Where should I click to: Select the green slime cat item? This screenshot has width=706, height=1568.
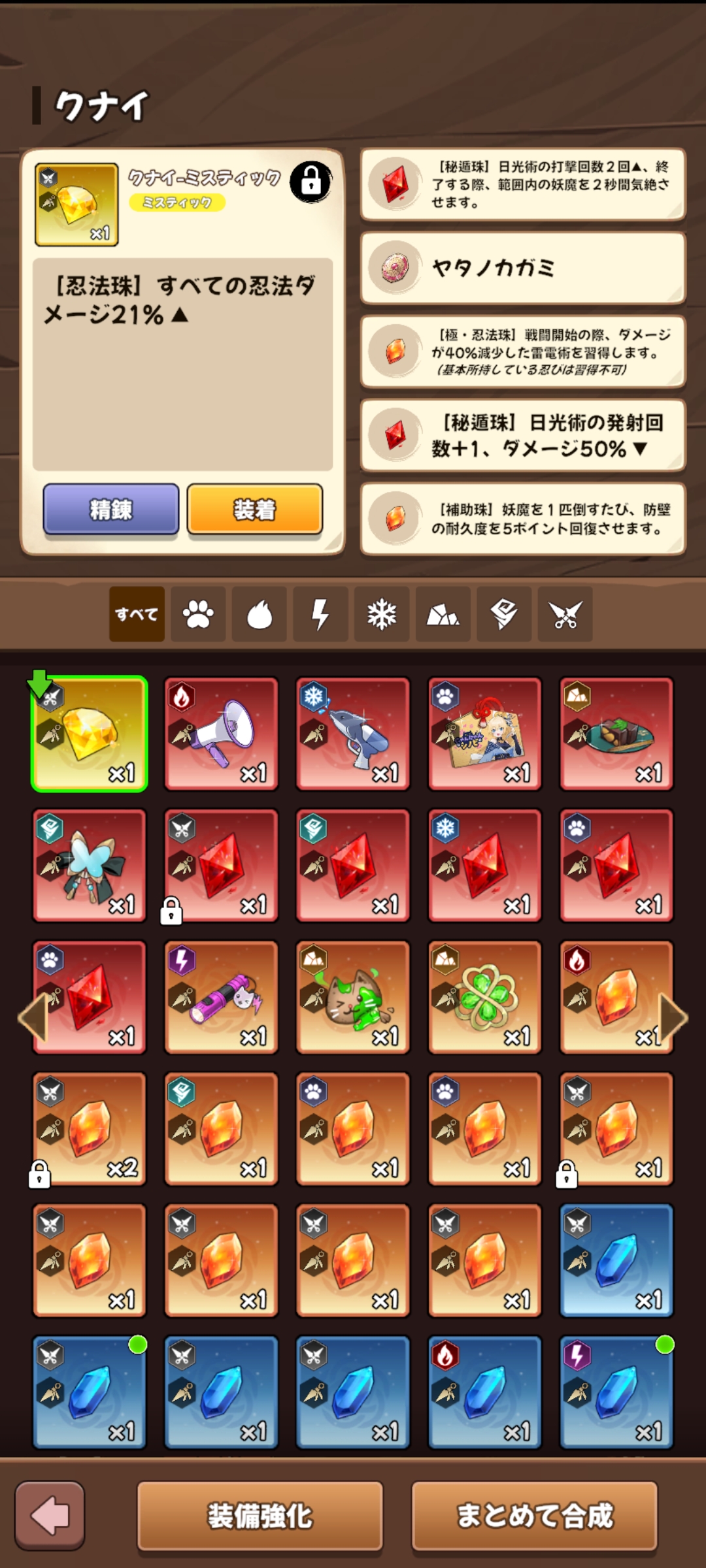pos(353,996)
